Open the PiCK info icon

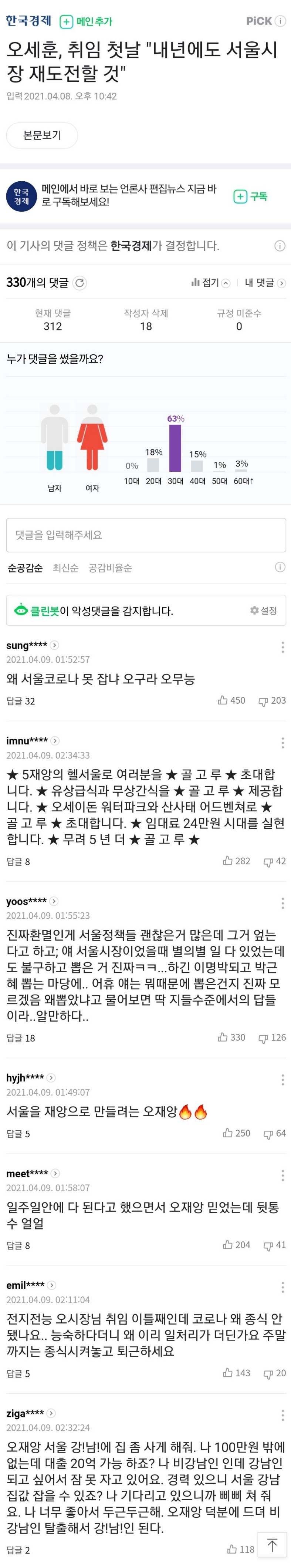tap(280, 21)
